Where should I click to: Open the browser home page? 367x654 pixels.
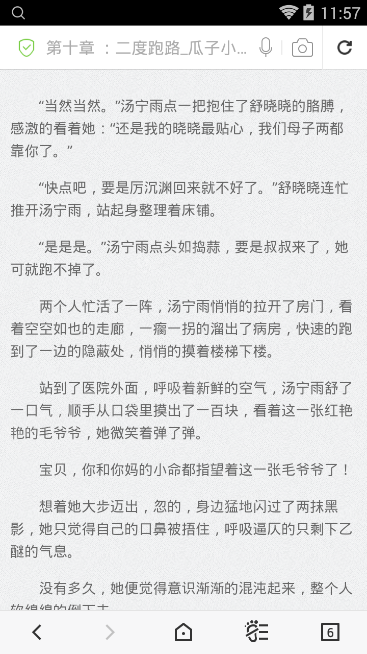tap(184, 632)
